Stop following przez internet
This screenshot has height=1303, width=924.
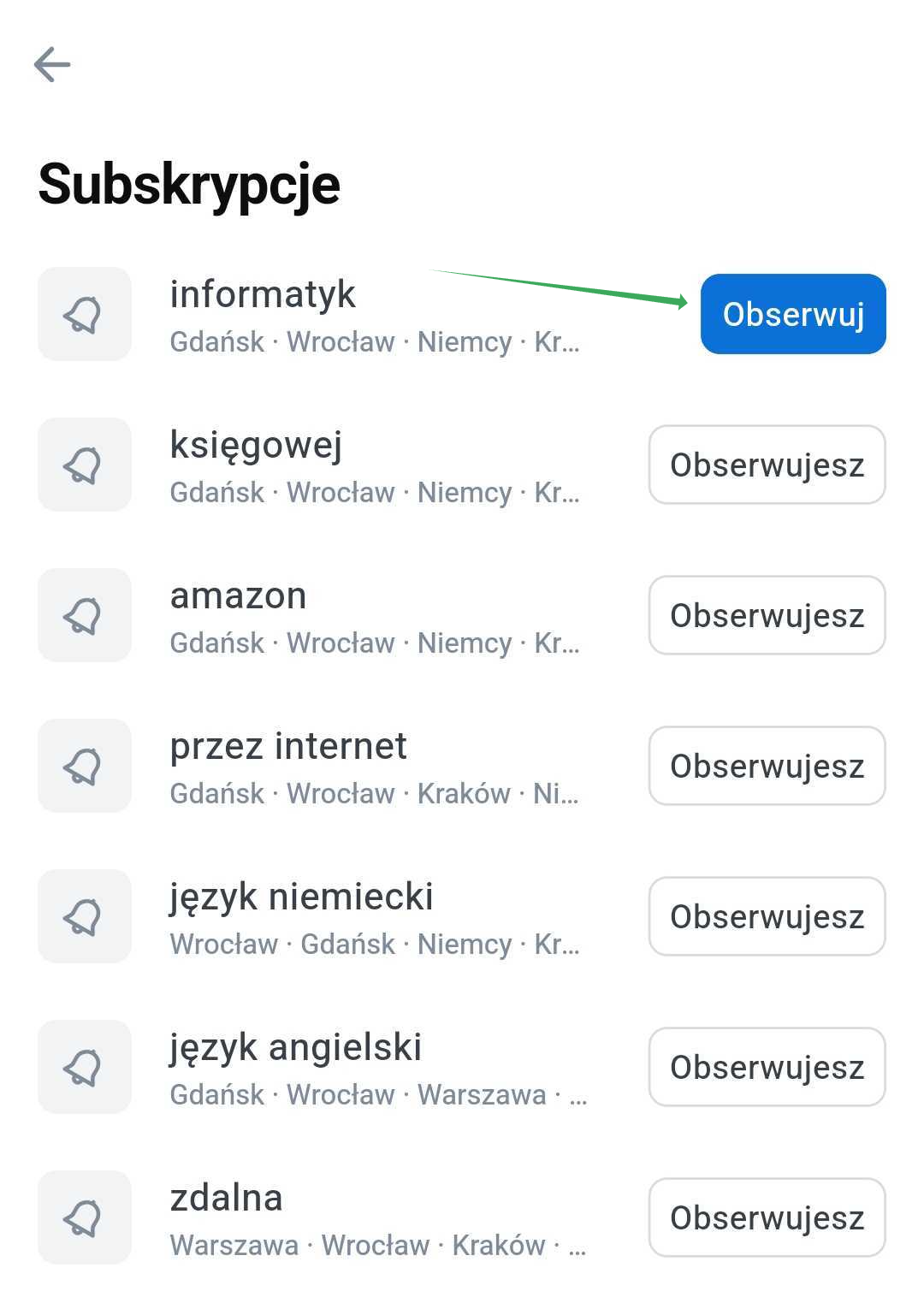pos(767,766)
